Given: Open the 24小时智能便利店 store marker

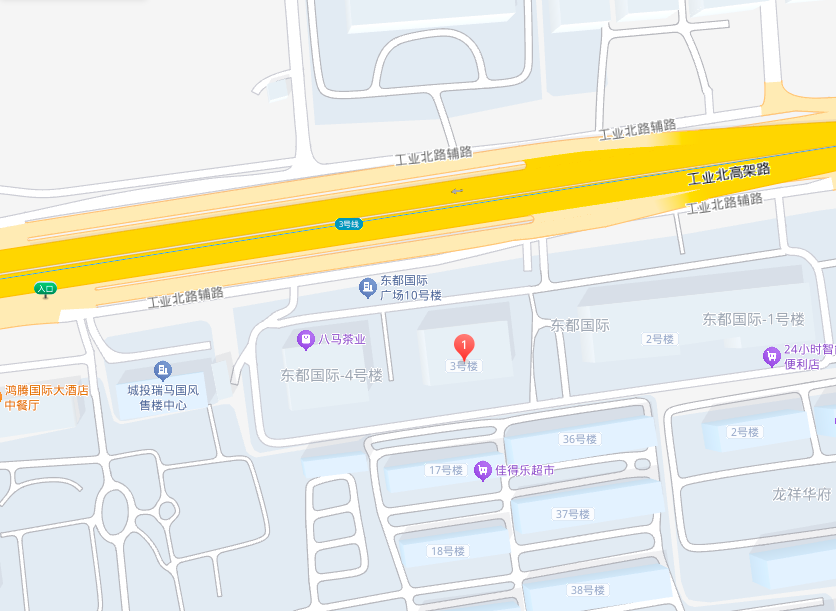Looking at the screenshot, I should [771, 356].
